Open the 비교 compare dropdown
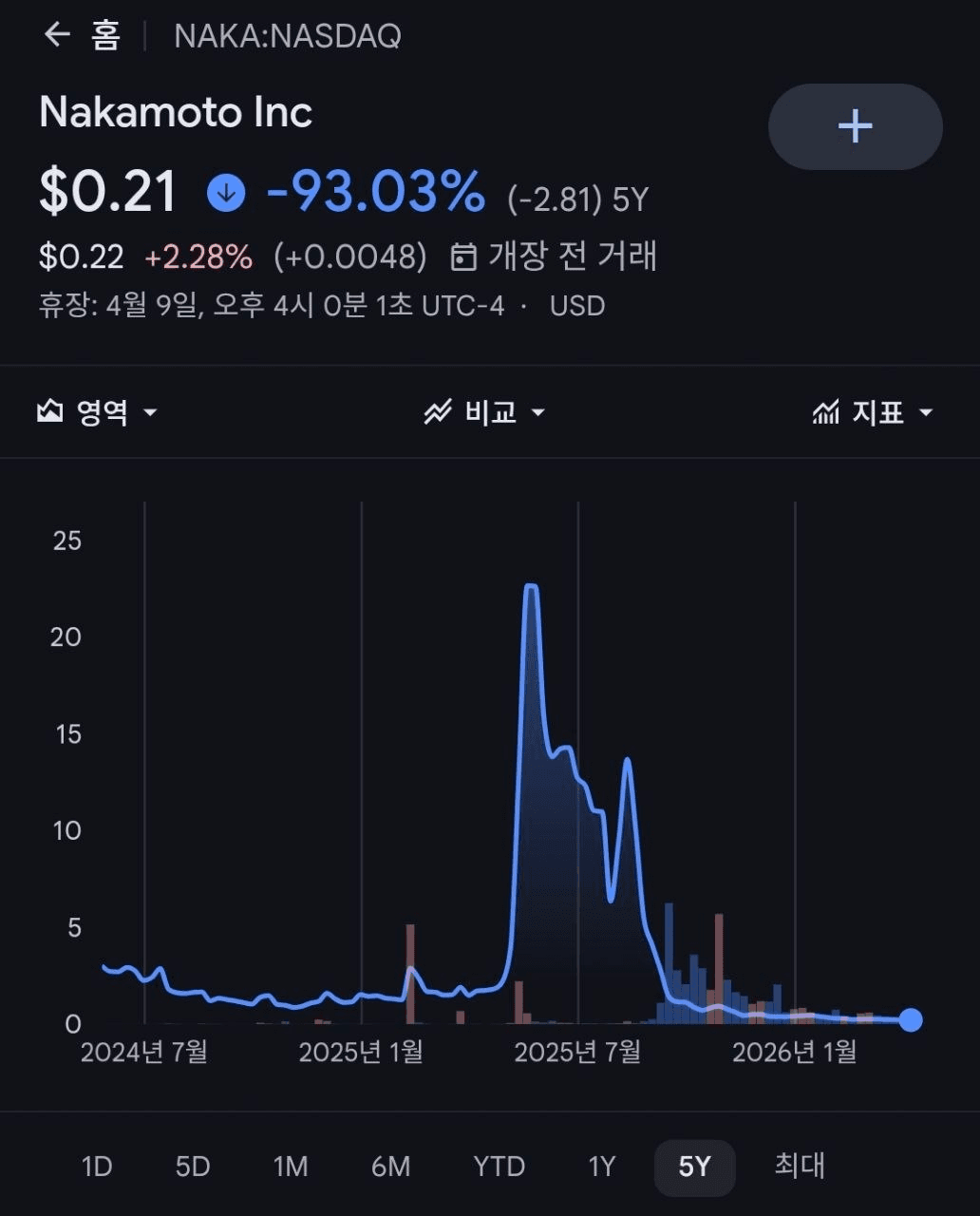980x1216 pixels. coord(484,412)
